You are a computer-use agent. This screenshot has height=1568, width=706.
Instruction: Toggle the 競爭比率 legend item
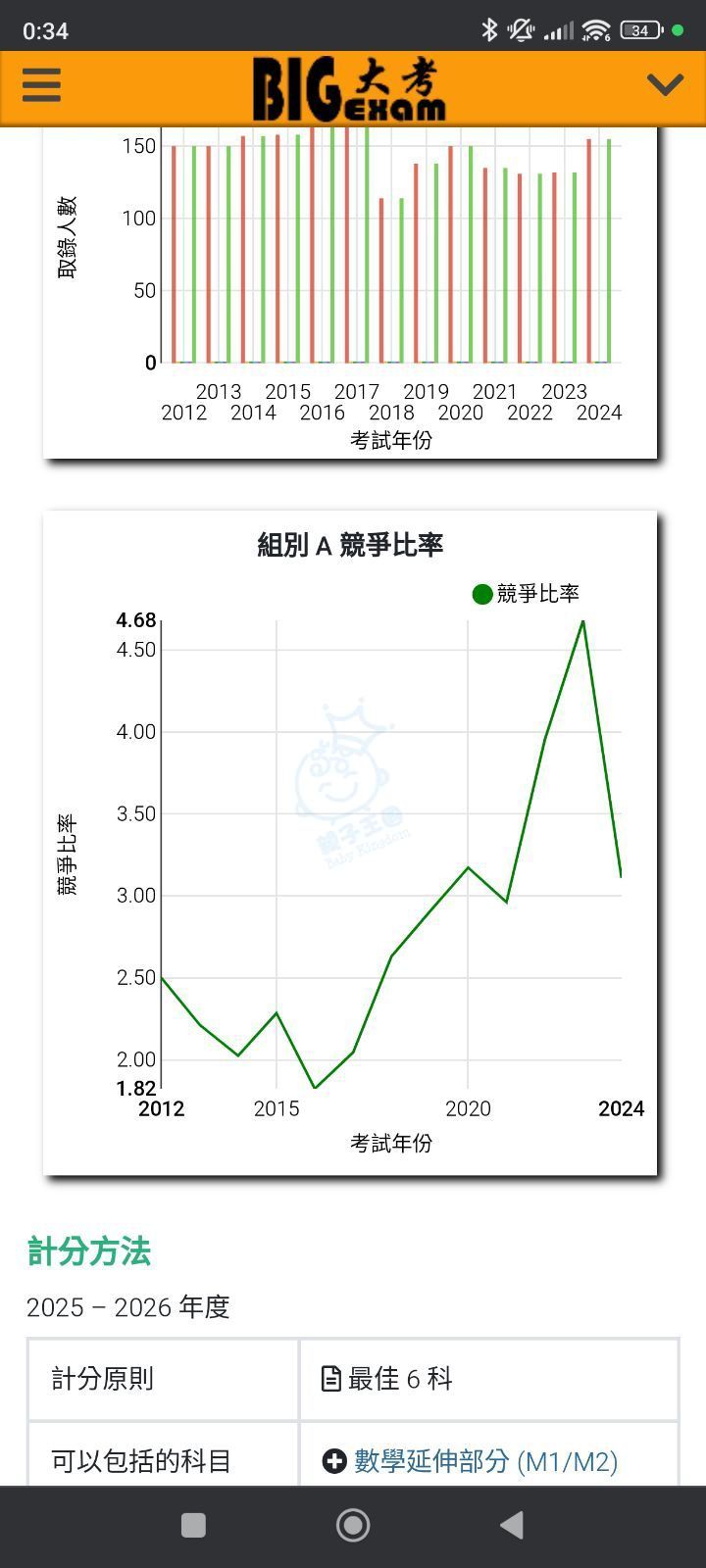526,594
